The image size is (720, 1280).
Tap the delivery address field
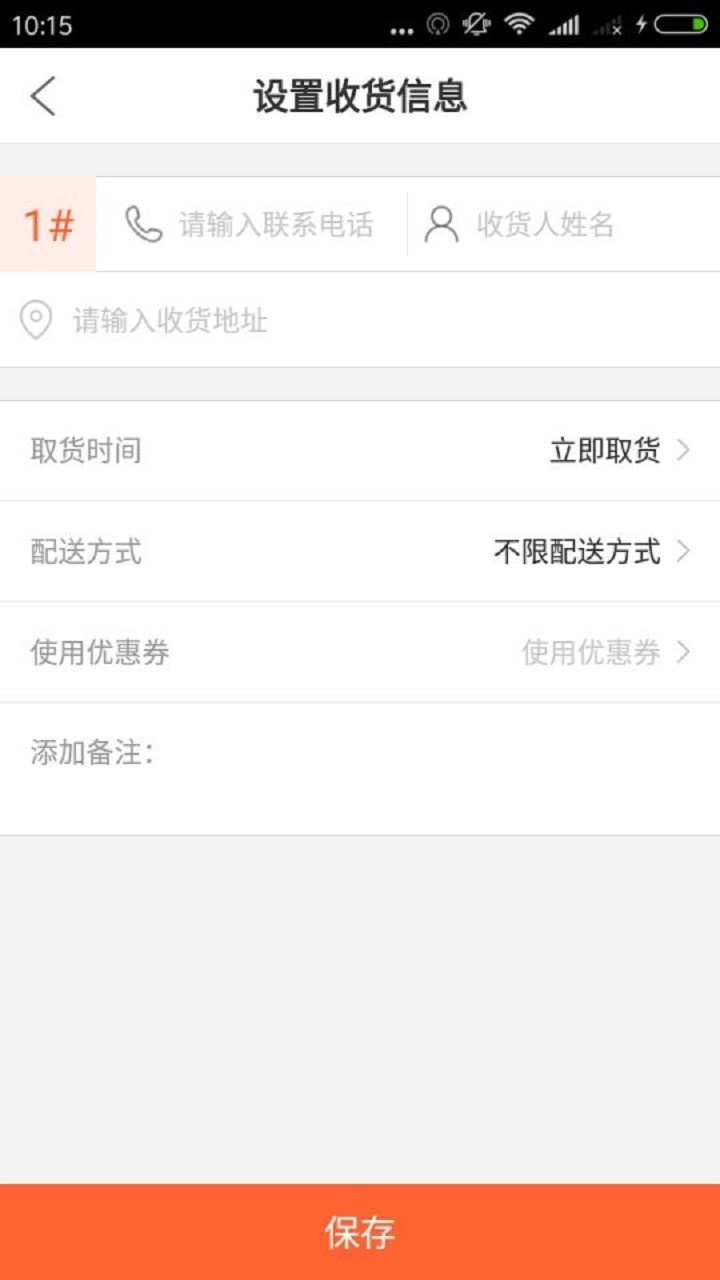(x=360, y=320)
